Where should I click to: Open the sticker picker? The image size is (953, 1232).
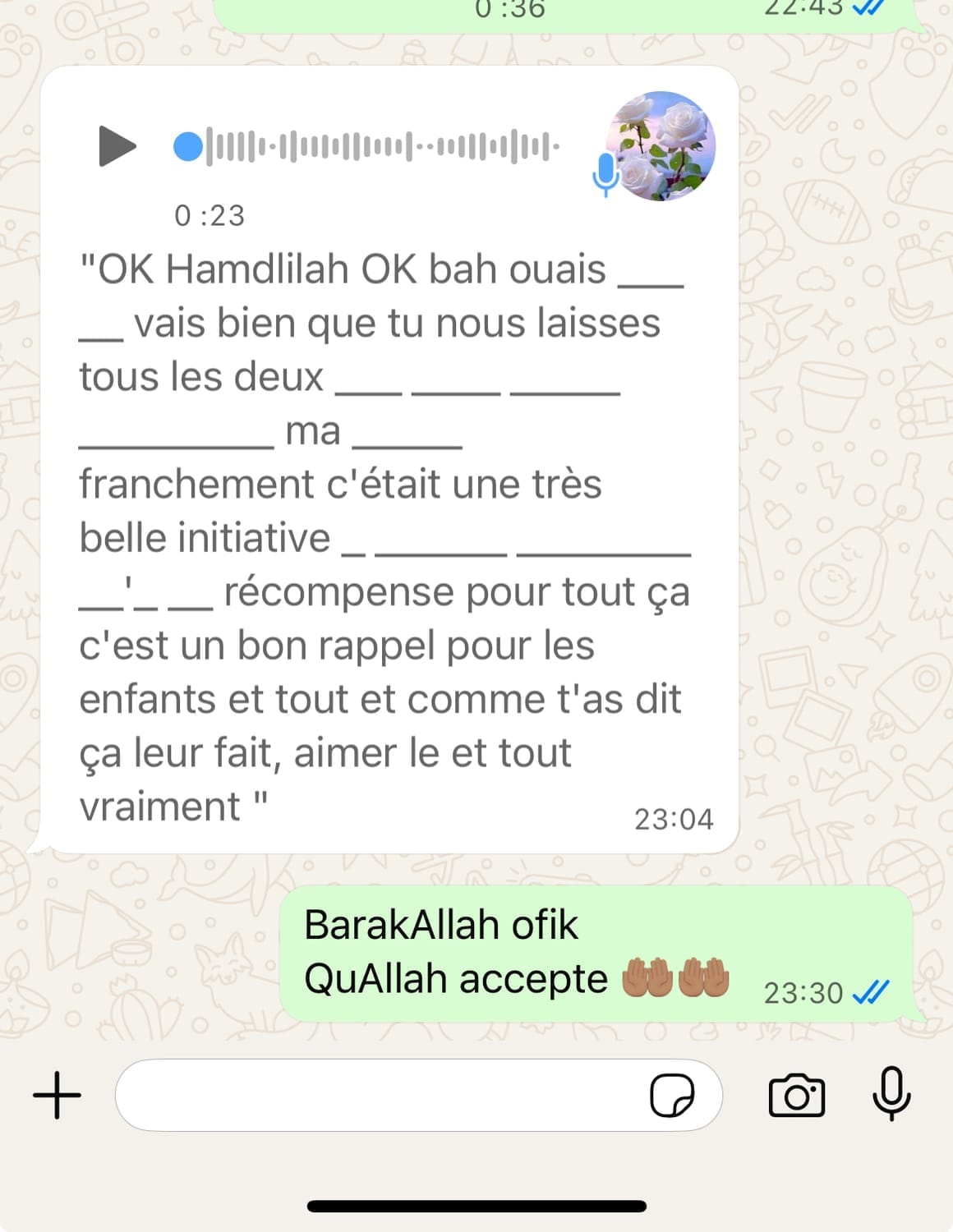(x=671, y=1095)
